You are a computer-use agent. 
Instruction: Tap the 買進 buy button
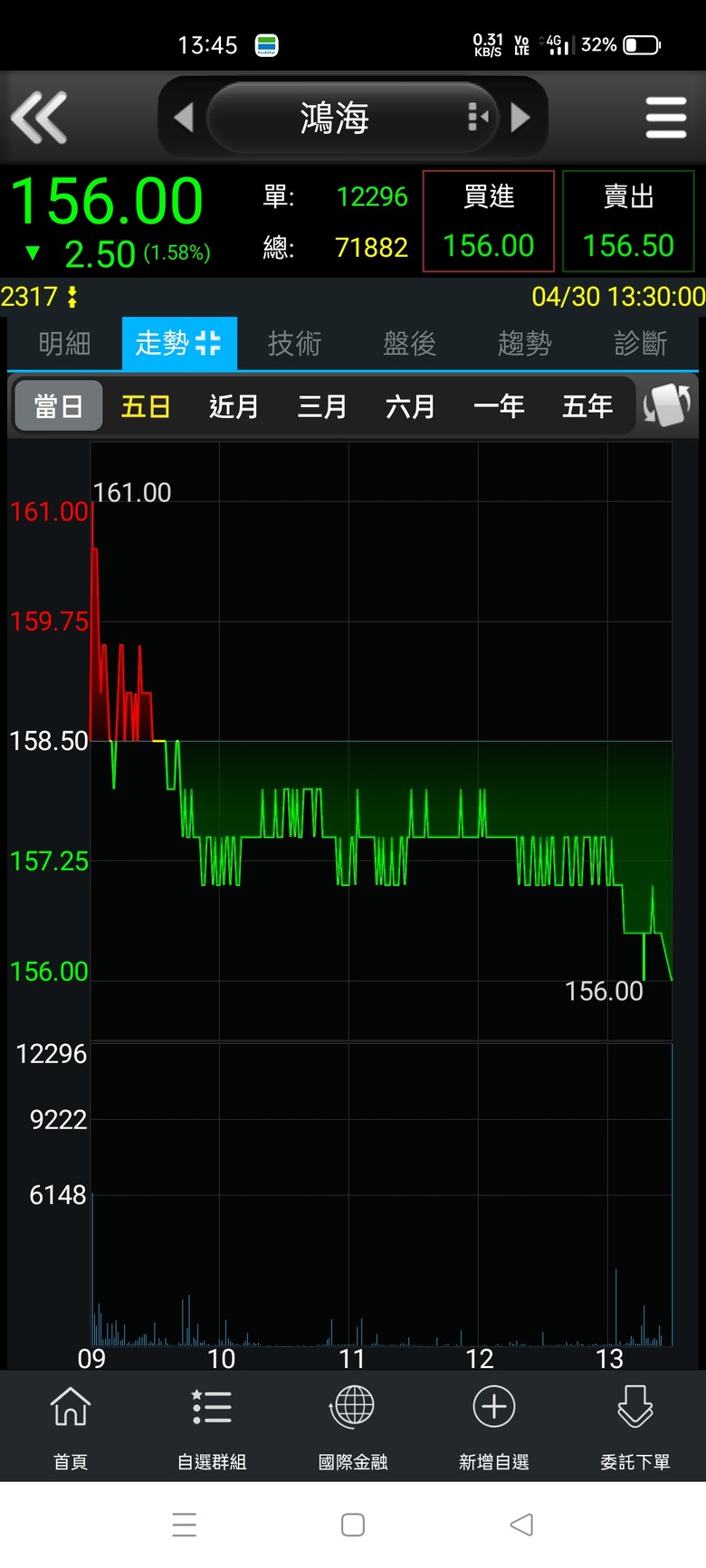[489, 221]
